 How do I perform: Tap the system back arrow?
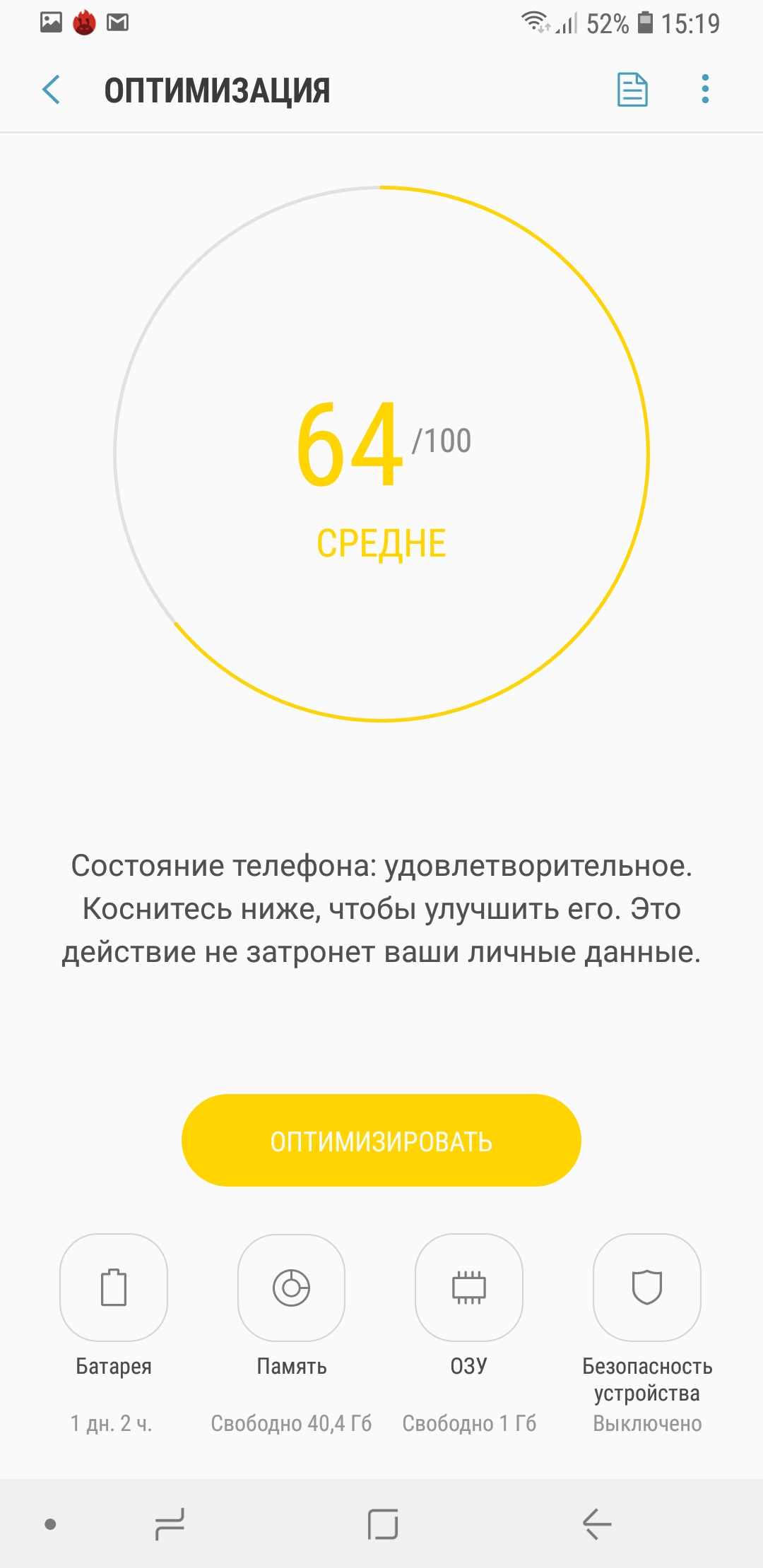coord(597,1524)
